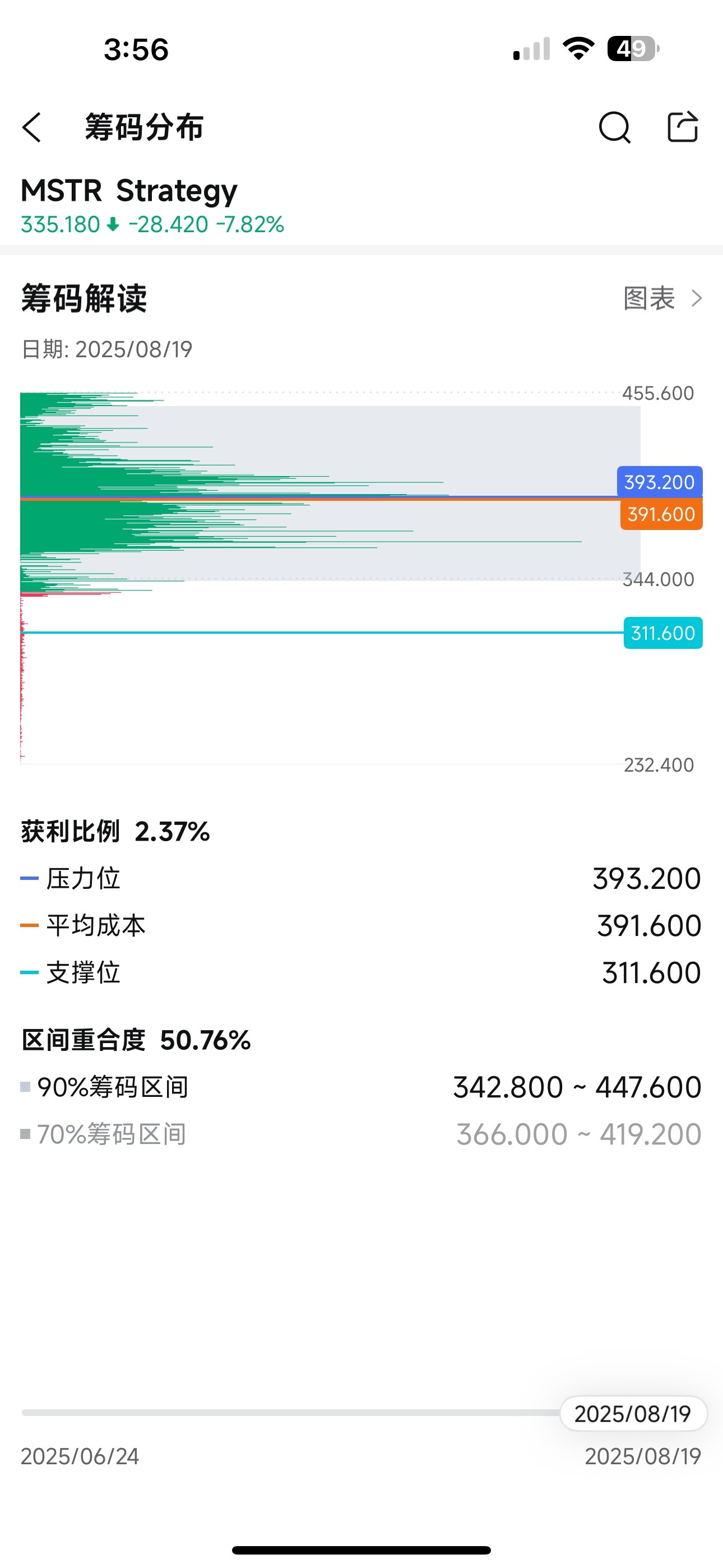The image size is (723, 1568).
Task: Go back from the 筹码分布 page
Action: [x=31, y=127]
